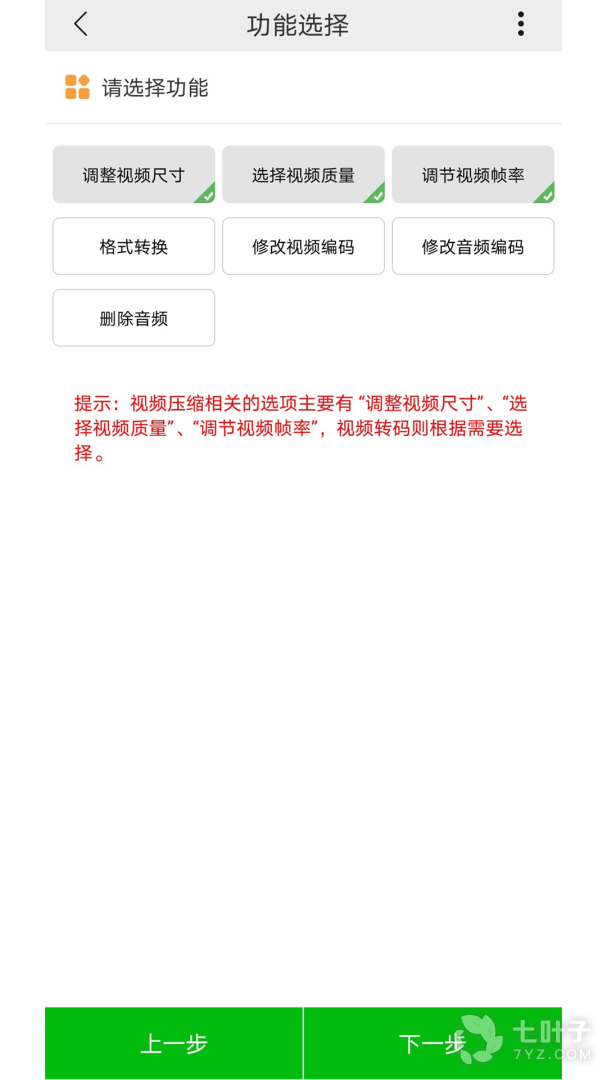Tap 下一步 to continue to the next step
The width and height of the screenshot is (607, 1080).
[432, 1043]
